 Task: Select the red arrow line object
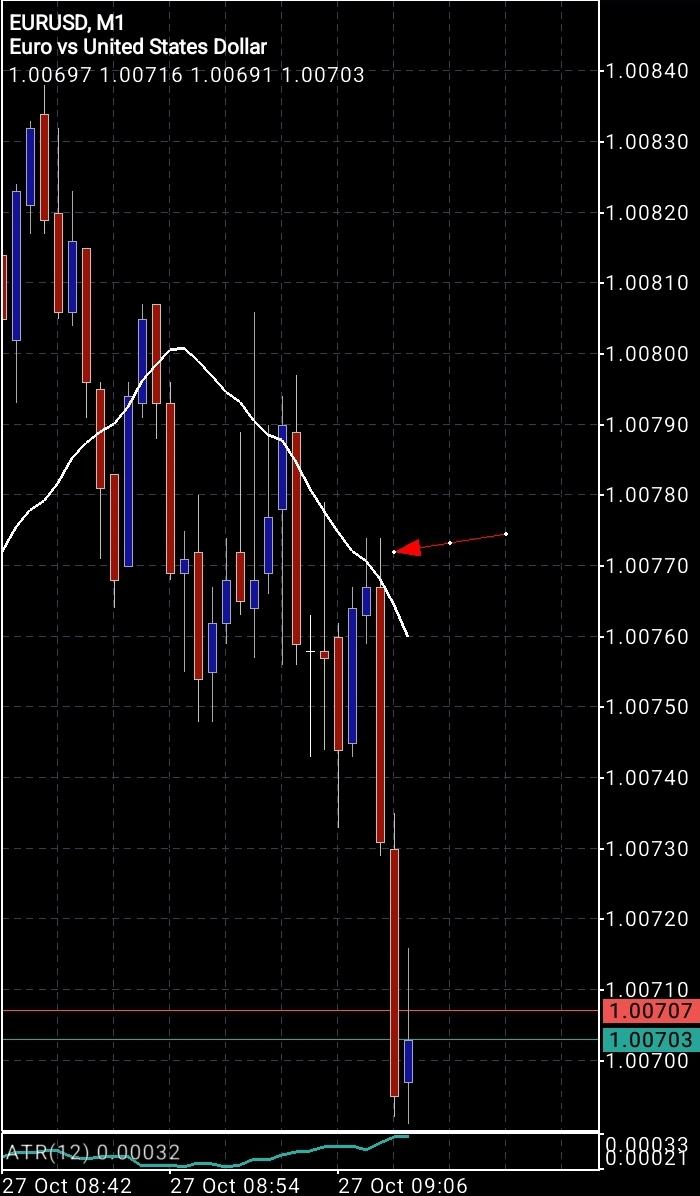451,542
